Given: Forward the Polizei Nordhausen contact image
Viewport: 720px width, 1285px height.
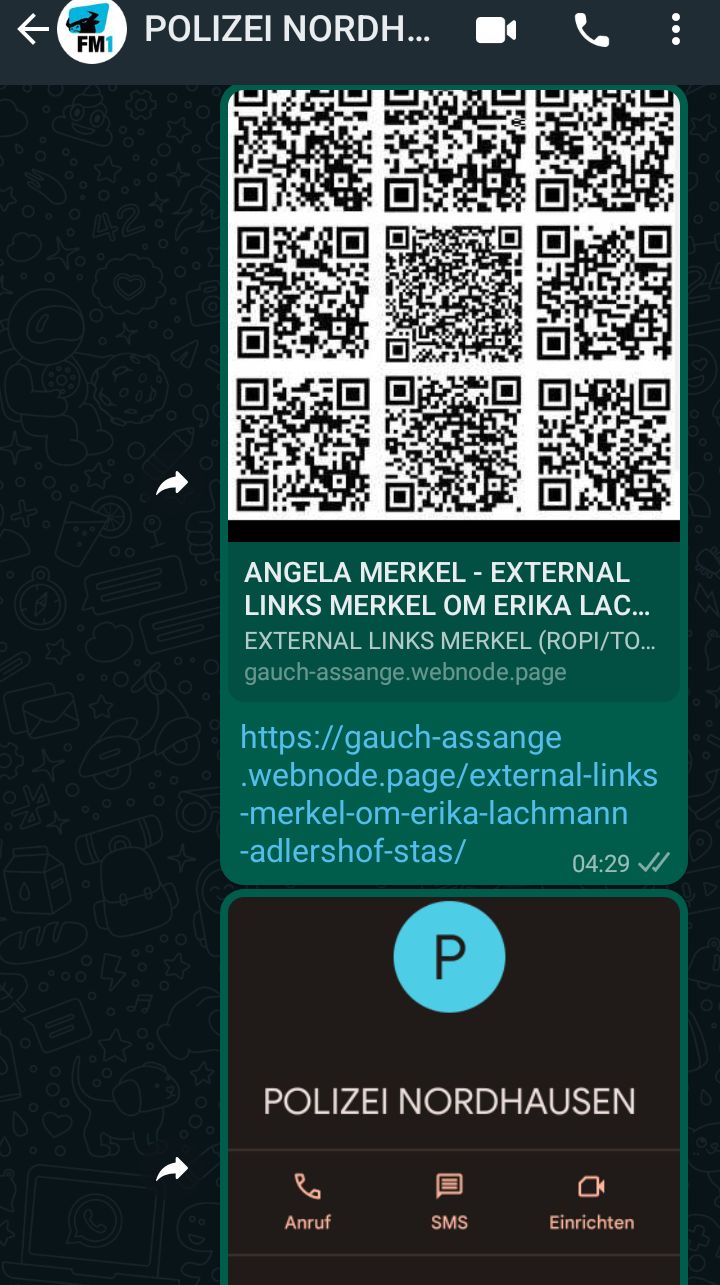Looking at the screenshot, I should tap(172, 1170).
